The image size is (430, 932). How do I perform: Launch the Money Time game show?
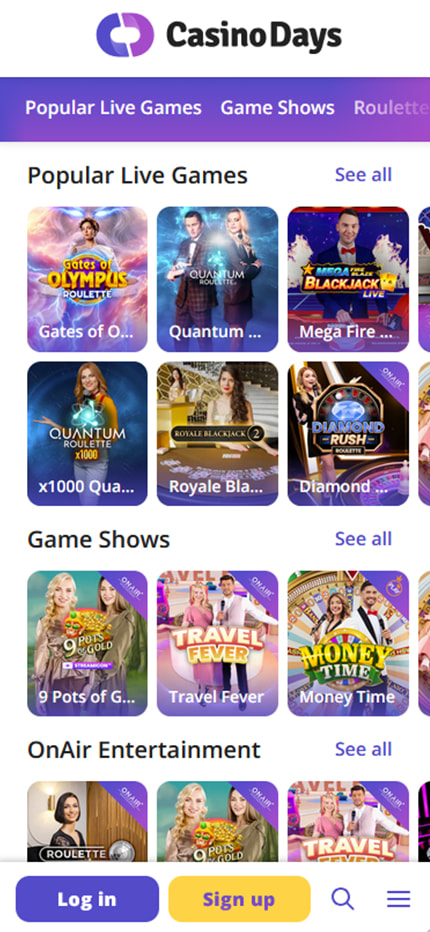click(x=348, y=643)
